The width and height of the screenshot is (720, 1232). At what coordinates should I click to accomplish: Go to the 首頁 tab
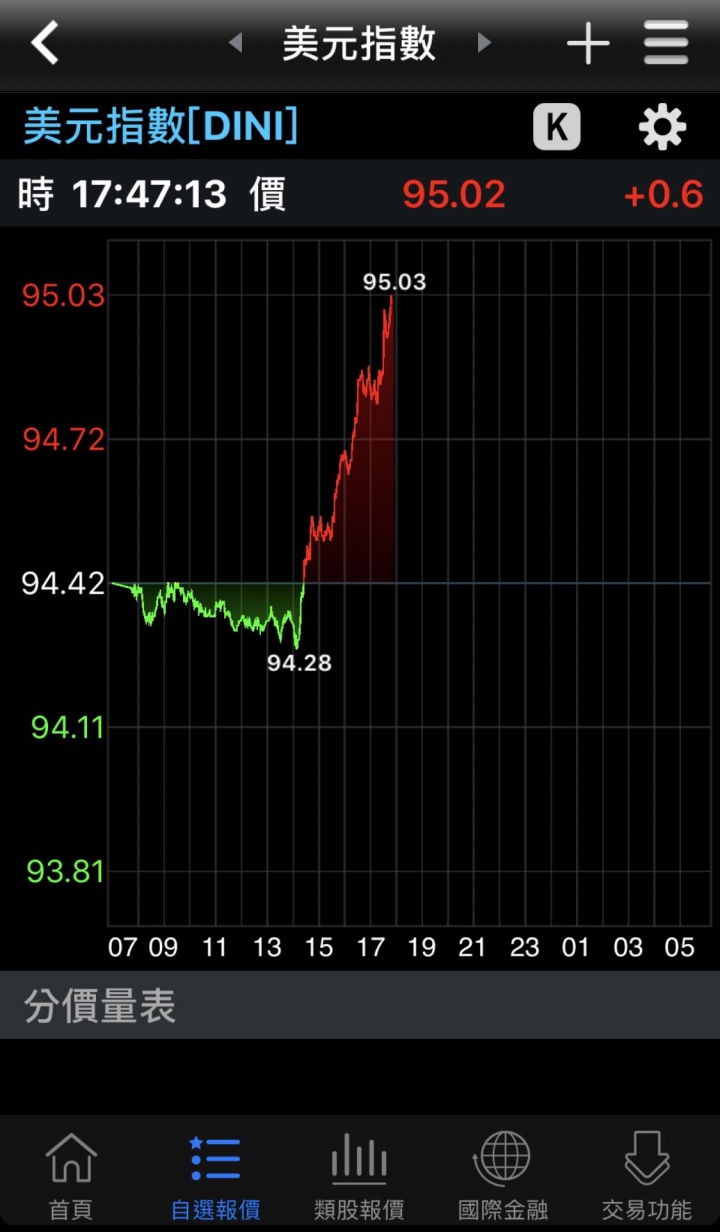[72, 1175]
